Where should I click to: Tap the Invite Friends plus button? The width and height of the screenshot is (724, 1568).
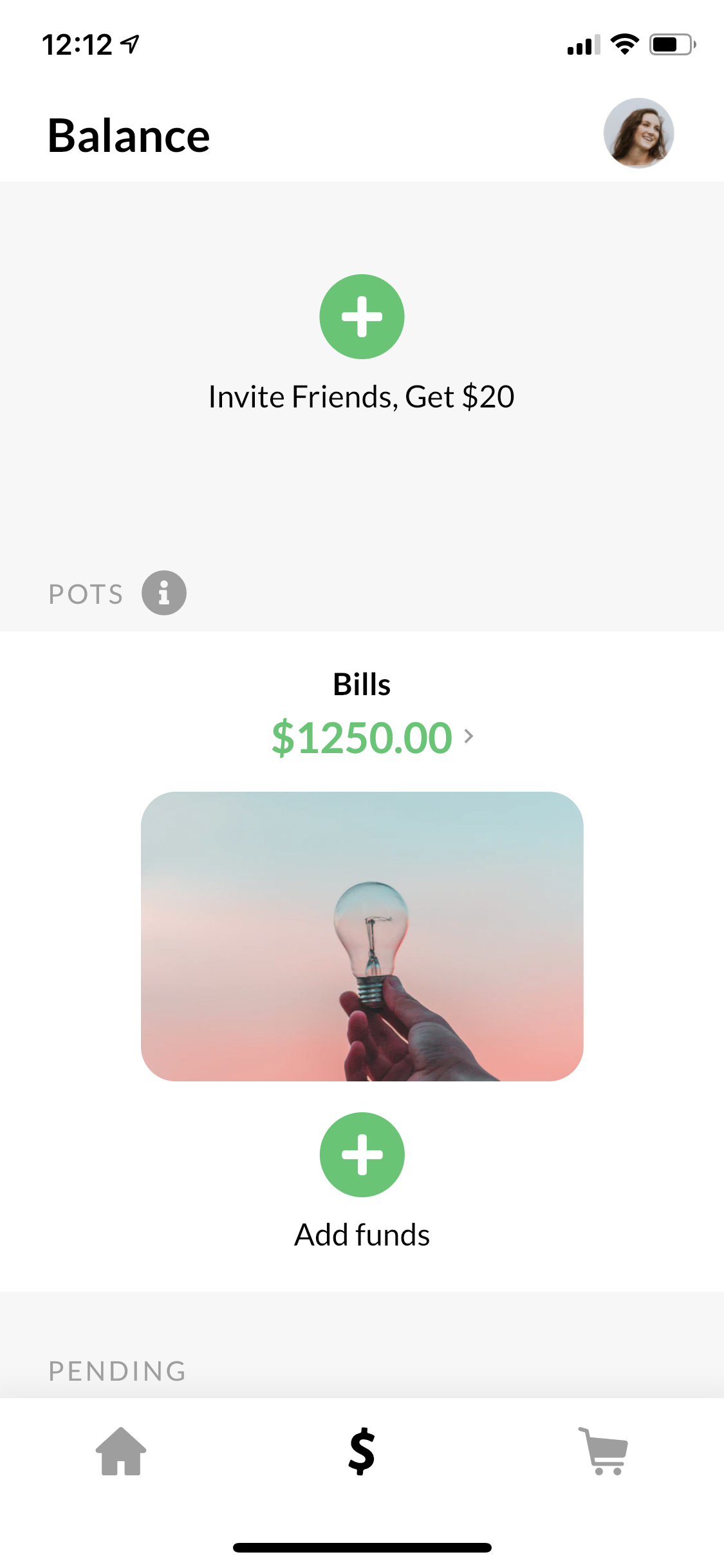362,317
